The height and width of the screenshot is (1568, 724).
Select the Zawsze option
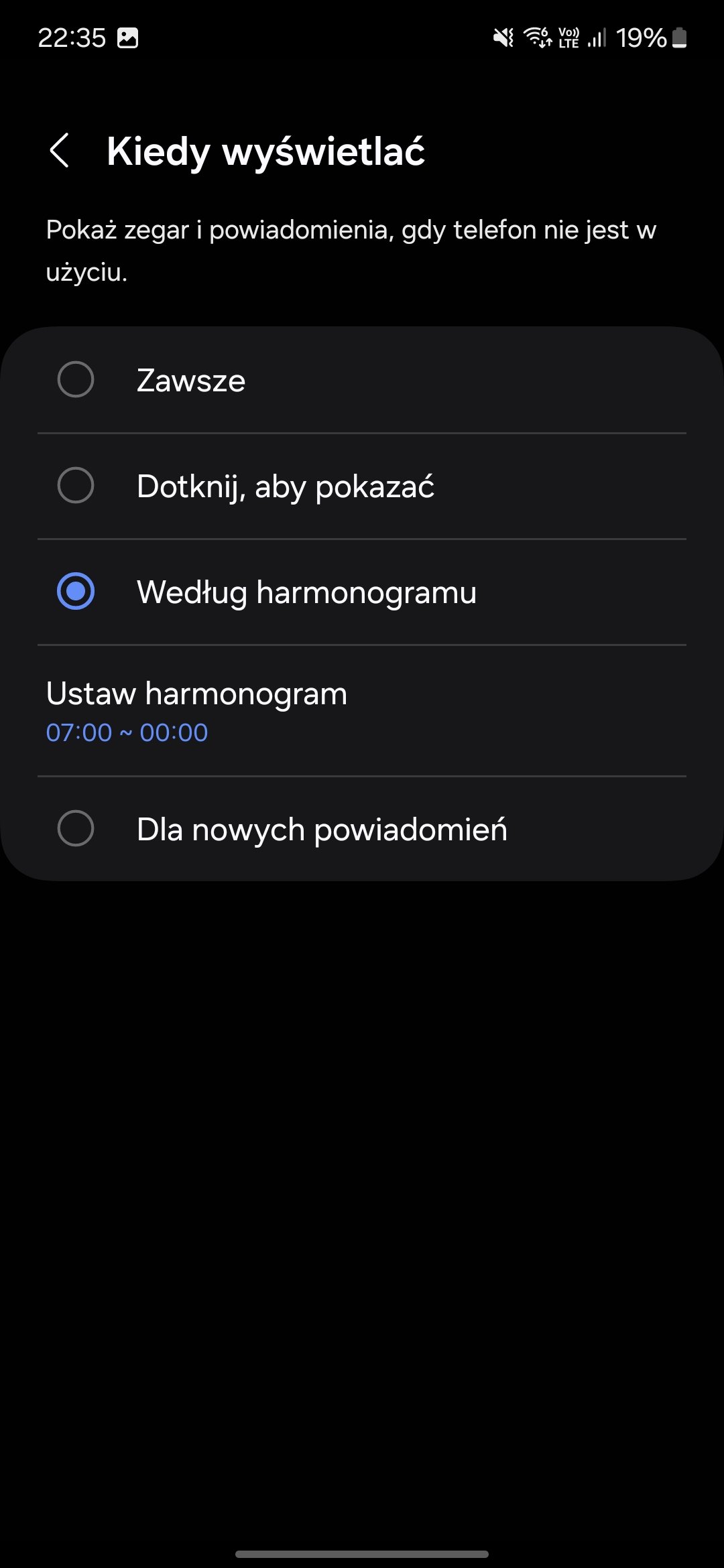[76, 380]
